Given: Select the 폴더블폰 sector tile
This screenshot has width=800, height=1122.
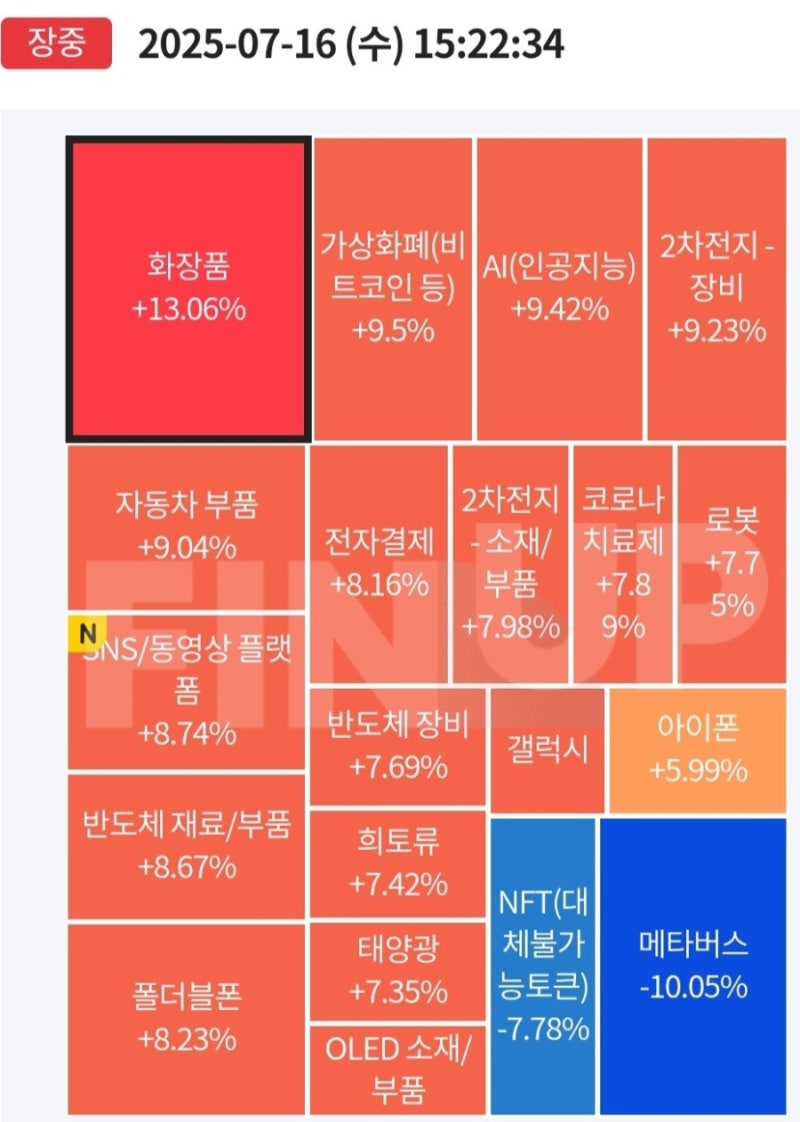Looking at the screenshot, I should pyautogui.click(x=188, y=1000).
